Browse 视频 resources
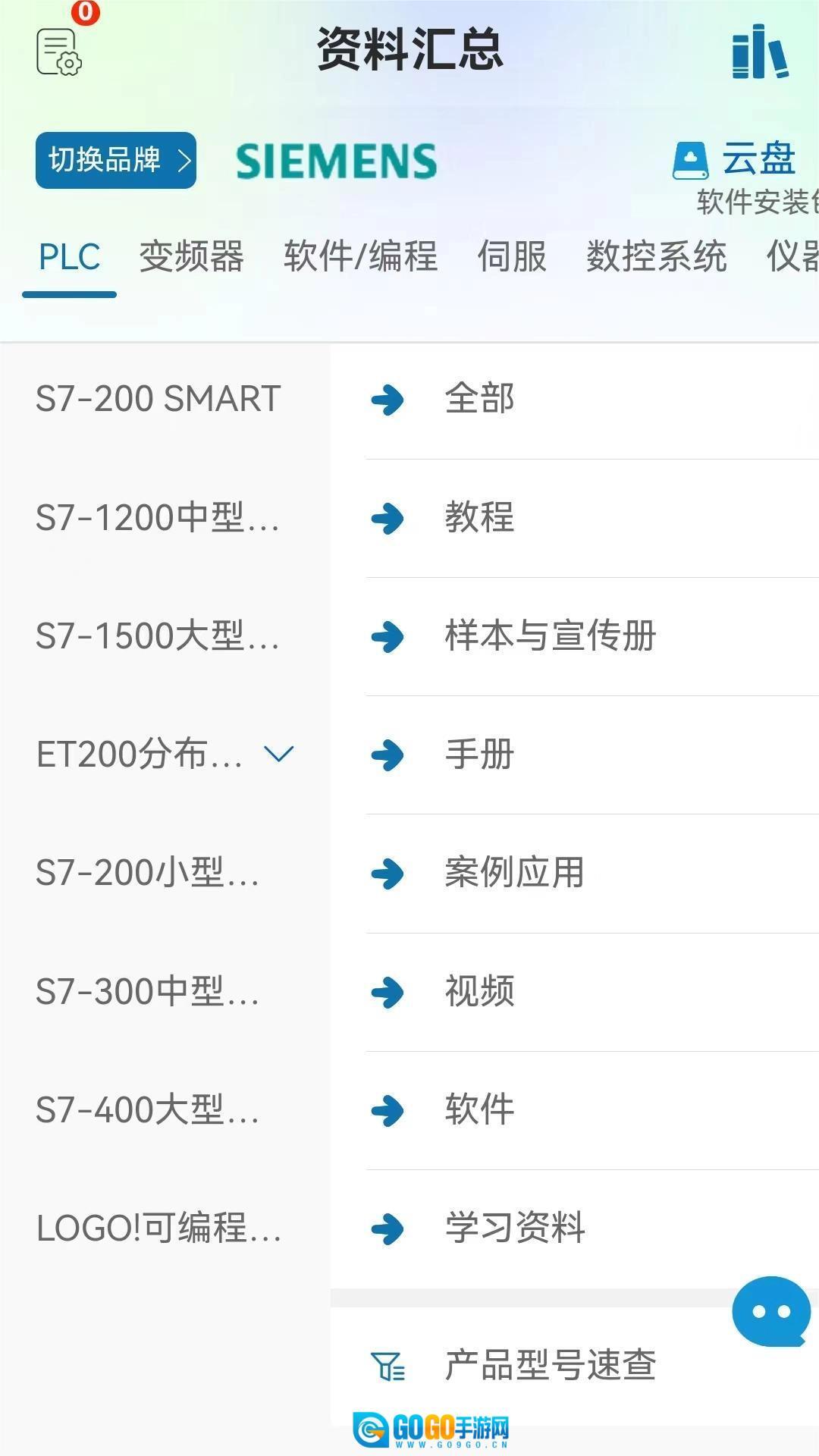Viewport: 819px width, 1456px height. [x=479, y=992]
